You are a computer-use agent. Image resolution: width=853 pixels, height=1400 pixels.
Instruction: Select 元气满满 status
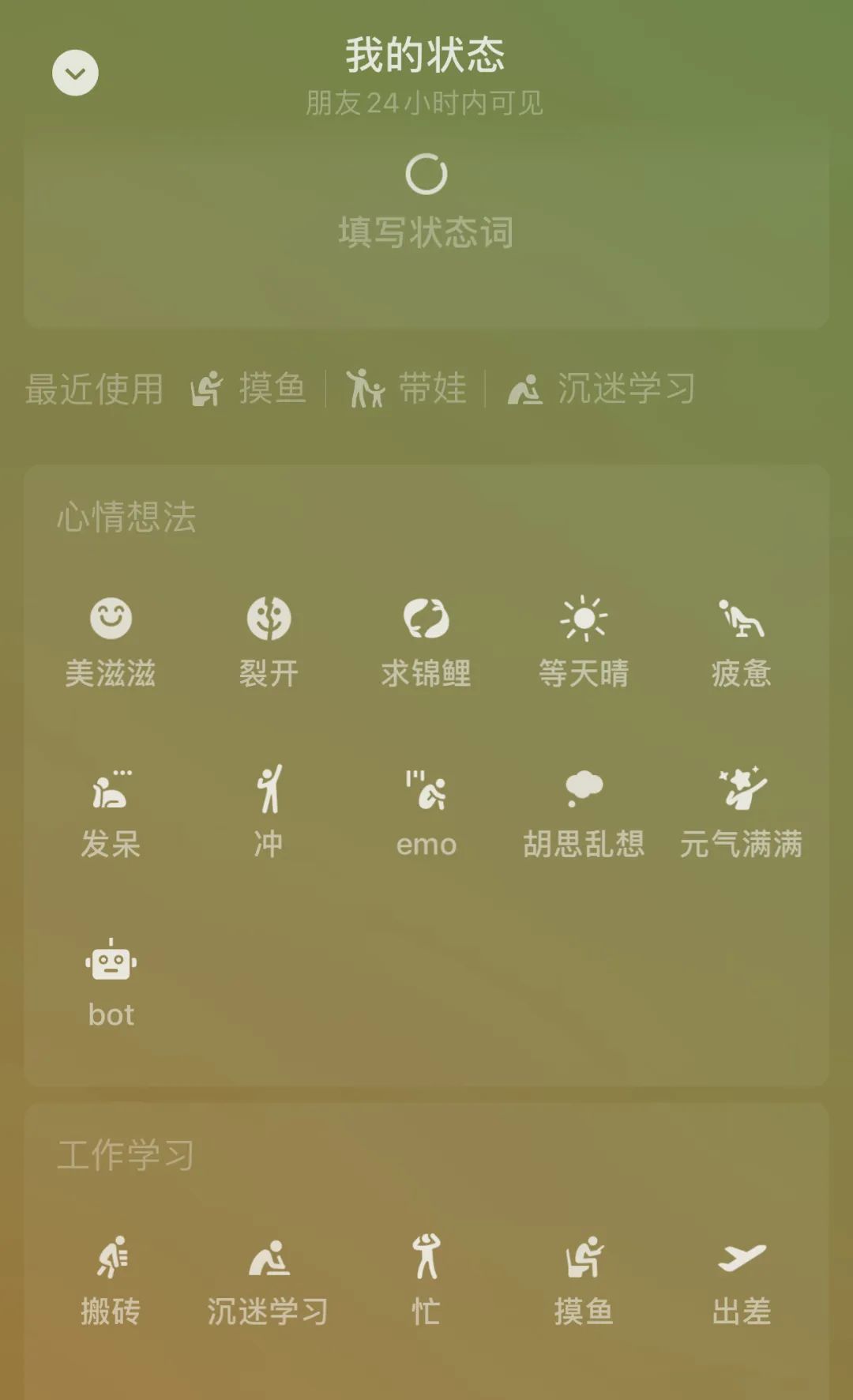coord(741,812)
